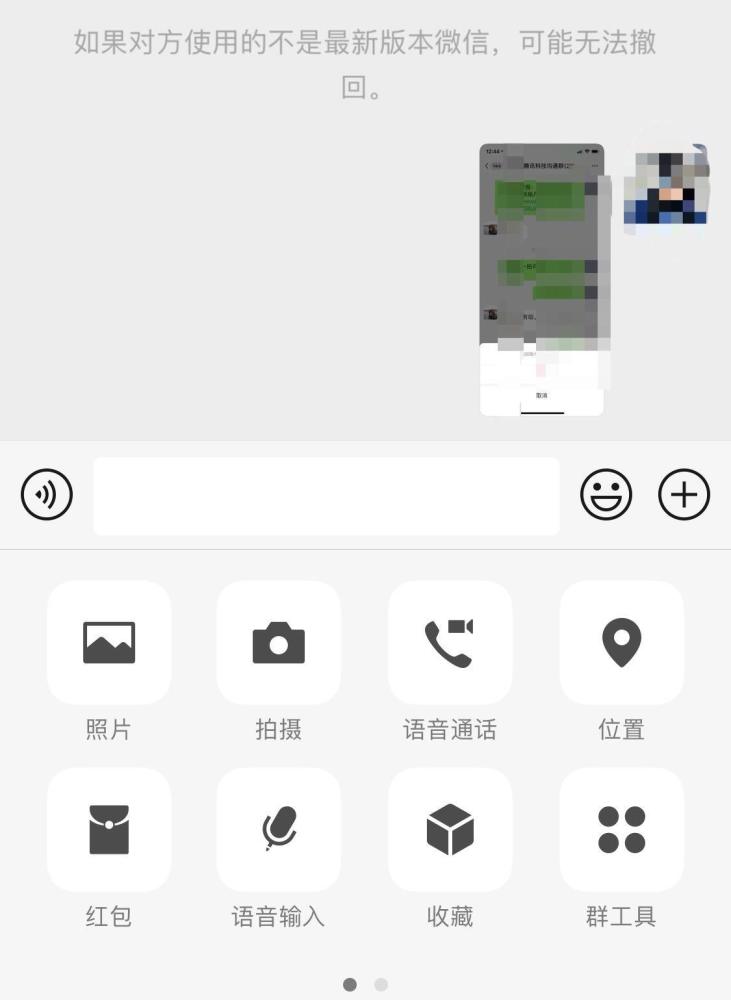731x1000 pixels.
Task: Open 群工具 group tools
Action: (621, 829)
